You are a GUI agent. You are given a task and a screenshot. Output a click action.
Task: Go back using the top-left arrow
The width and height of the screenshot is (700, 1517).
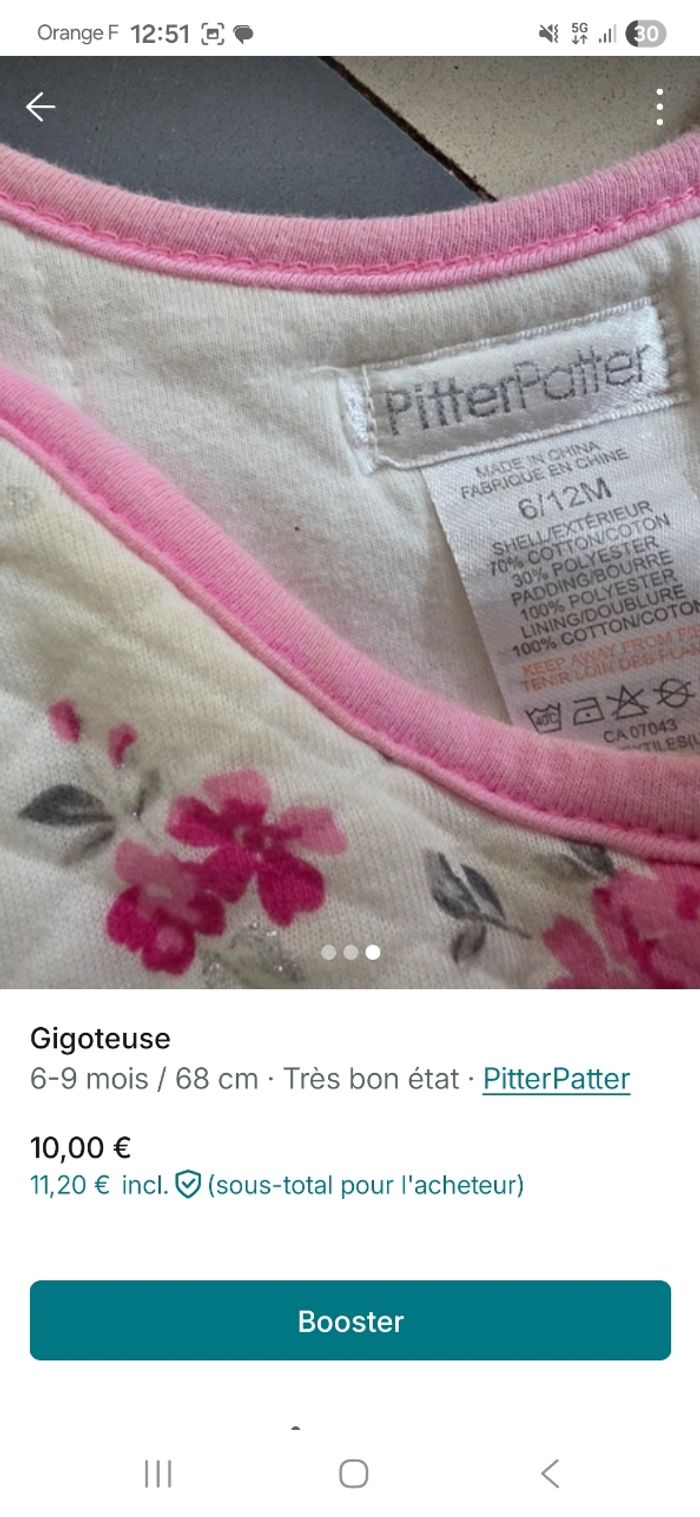pos(40,107)
